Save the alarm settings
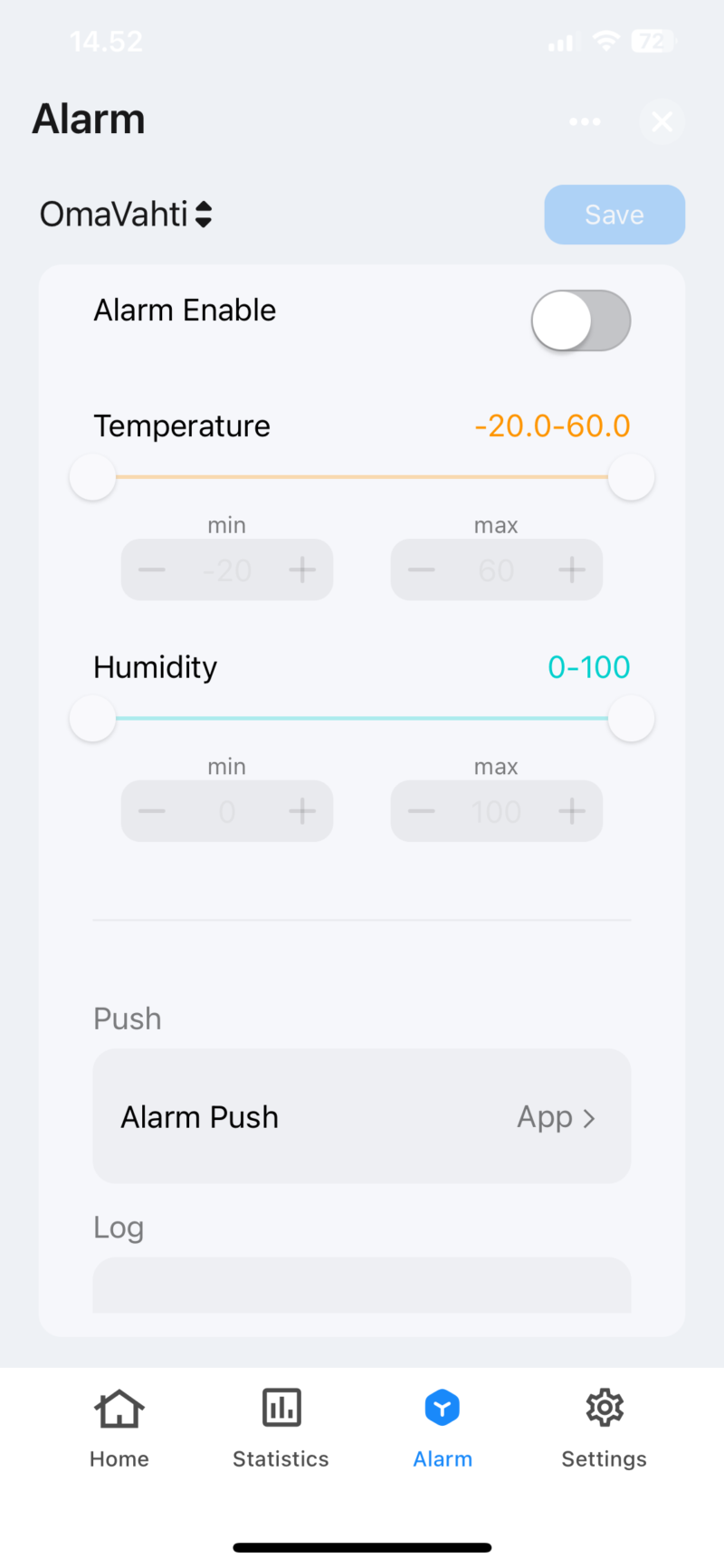 tap(614, 215)
